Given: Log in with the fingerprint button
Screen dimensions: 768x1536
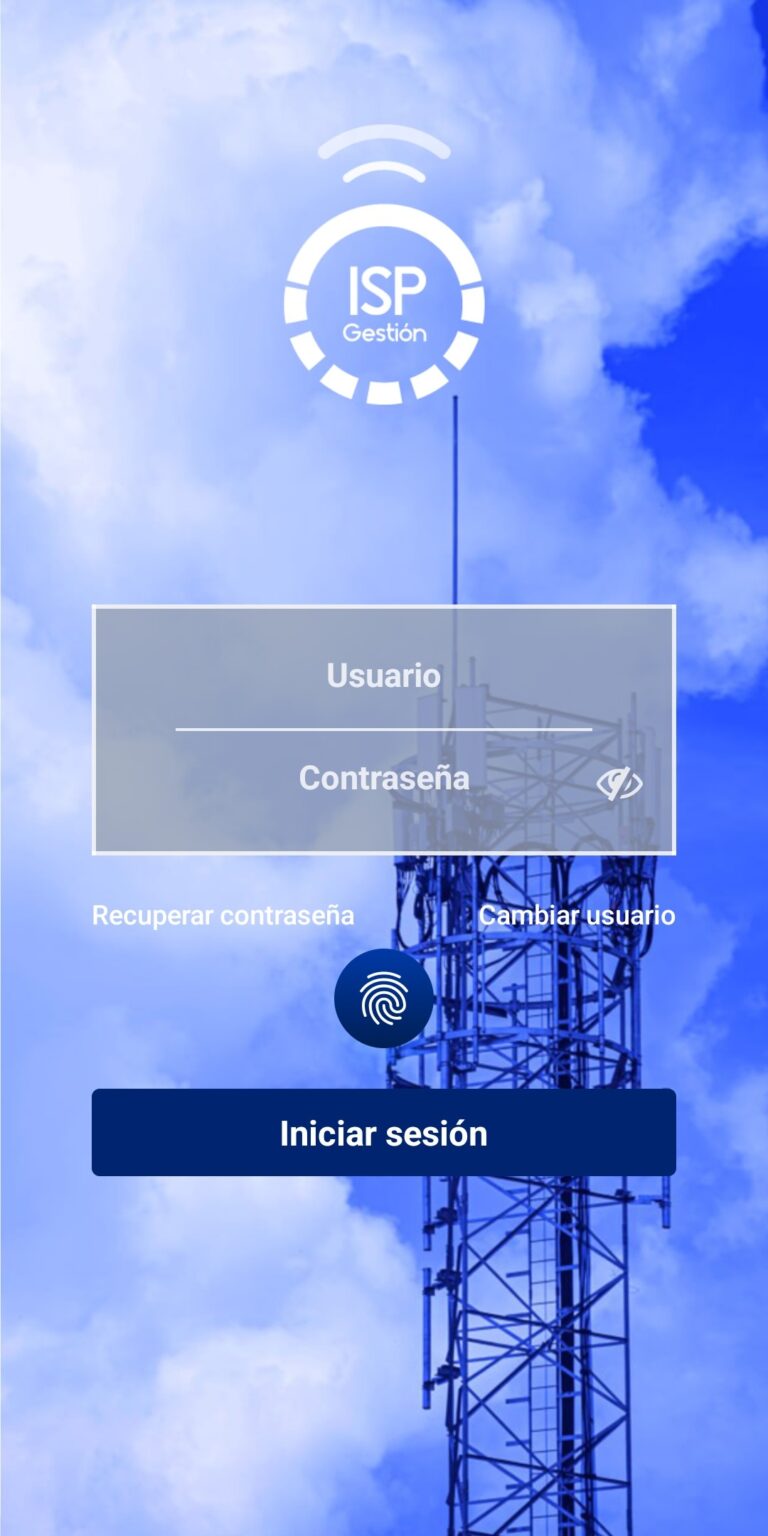Looking at the screenshot, I should click(384, 998).
